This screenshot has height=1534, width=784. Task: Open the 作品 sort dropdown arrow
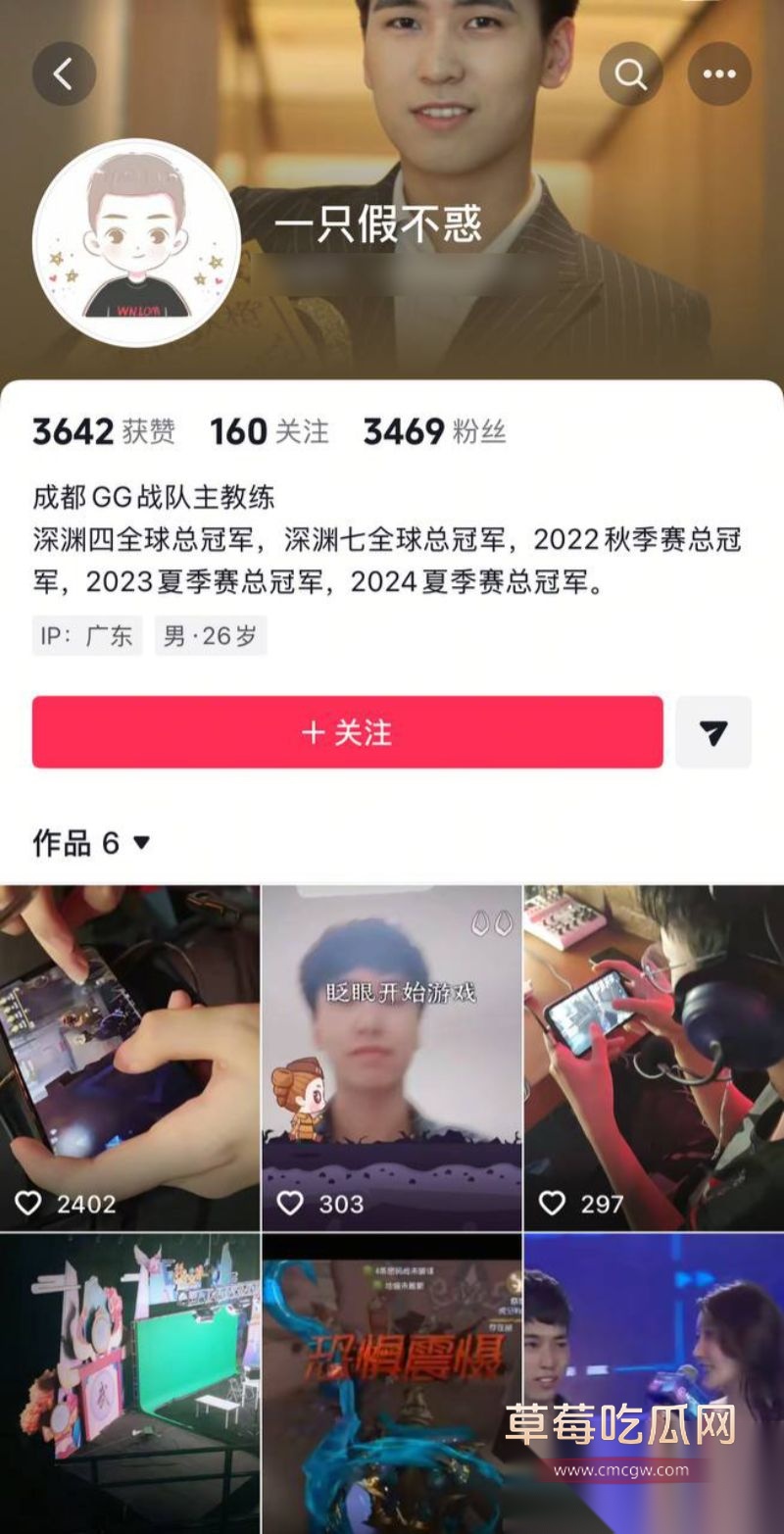pos(143,841)
